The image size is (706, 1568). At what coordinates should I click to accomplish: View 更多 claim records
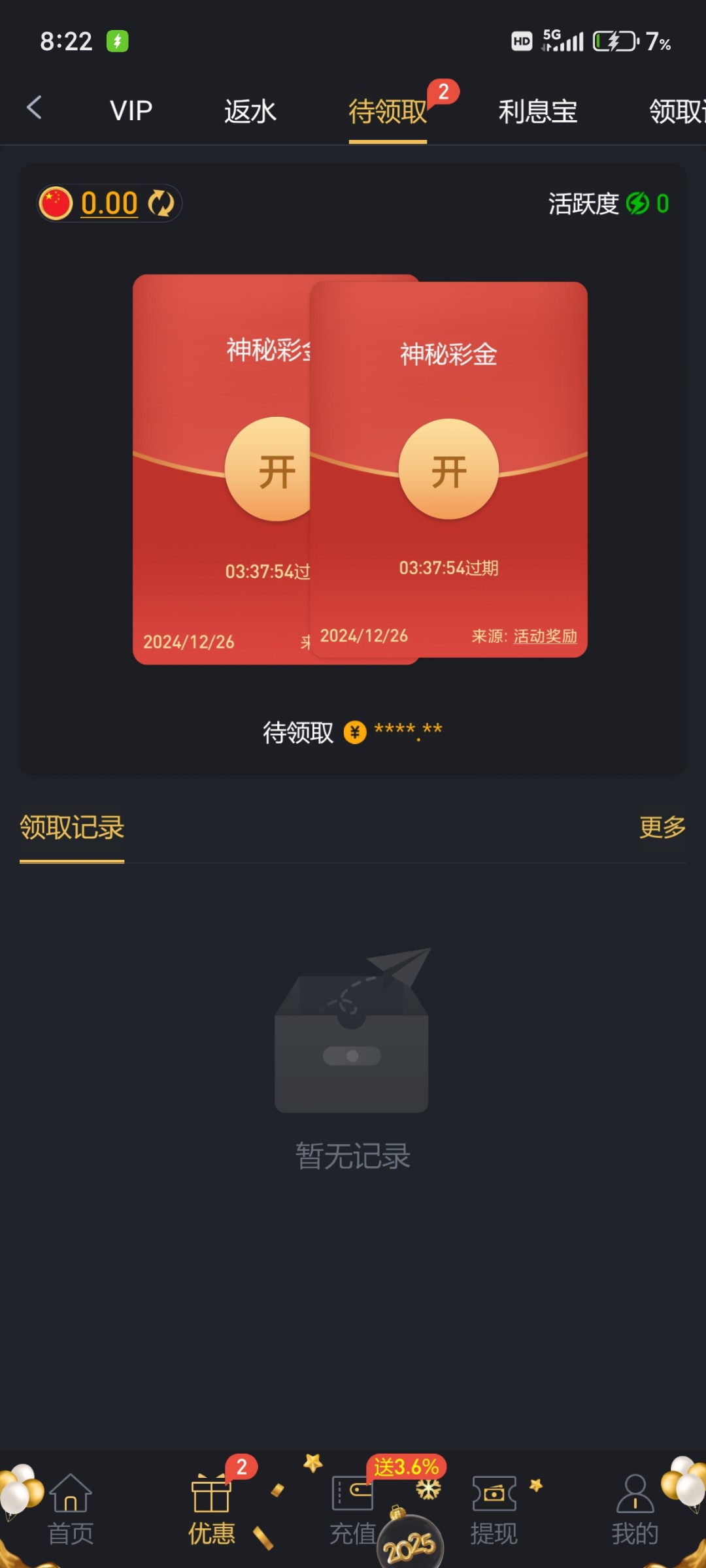662,827
